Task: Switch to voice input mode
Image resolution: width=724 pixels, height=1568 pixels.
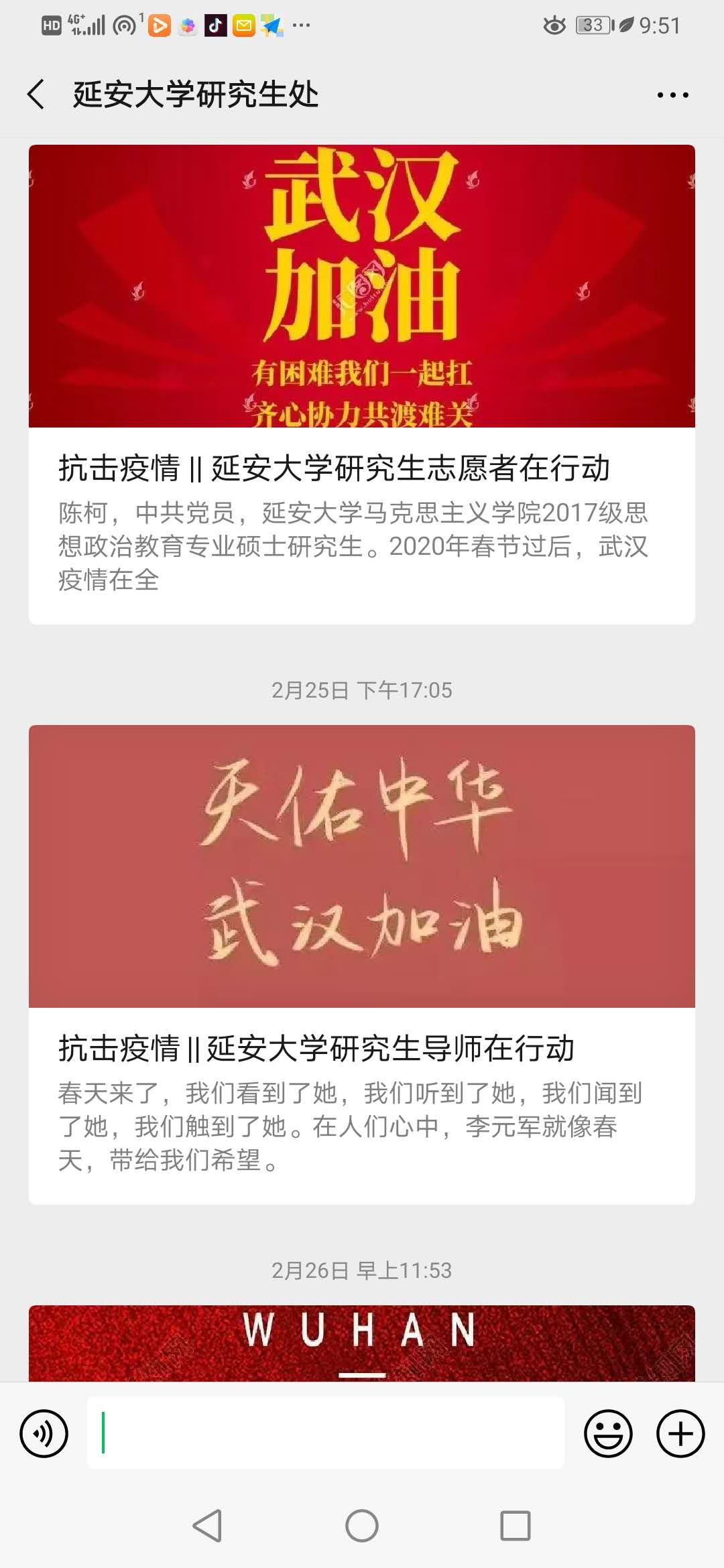Action: click(44, 1434)
